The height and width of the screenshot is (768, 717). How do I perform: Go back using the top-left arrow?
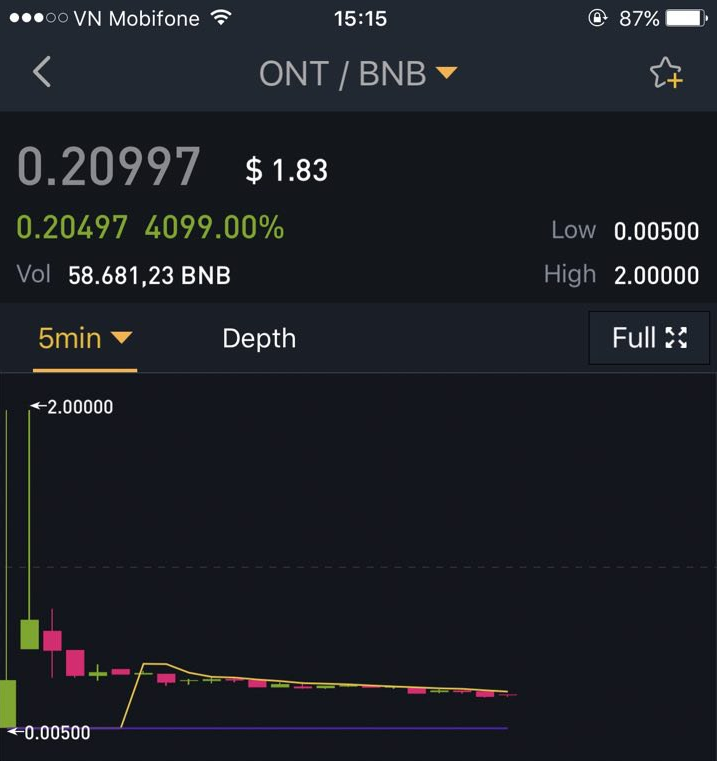42,72
